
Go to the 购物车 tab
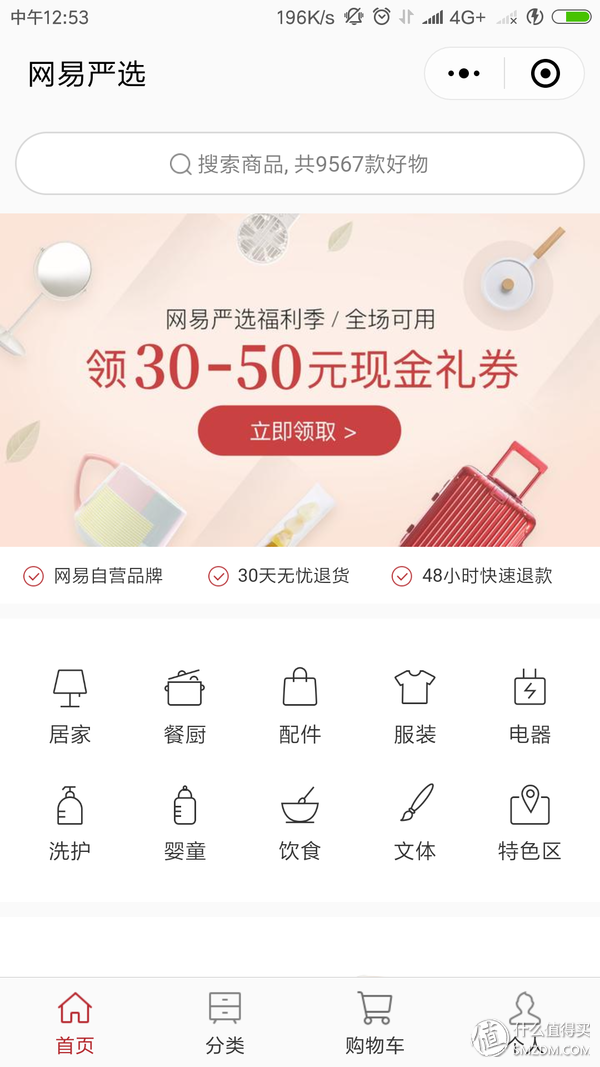[375, 1022]
